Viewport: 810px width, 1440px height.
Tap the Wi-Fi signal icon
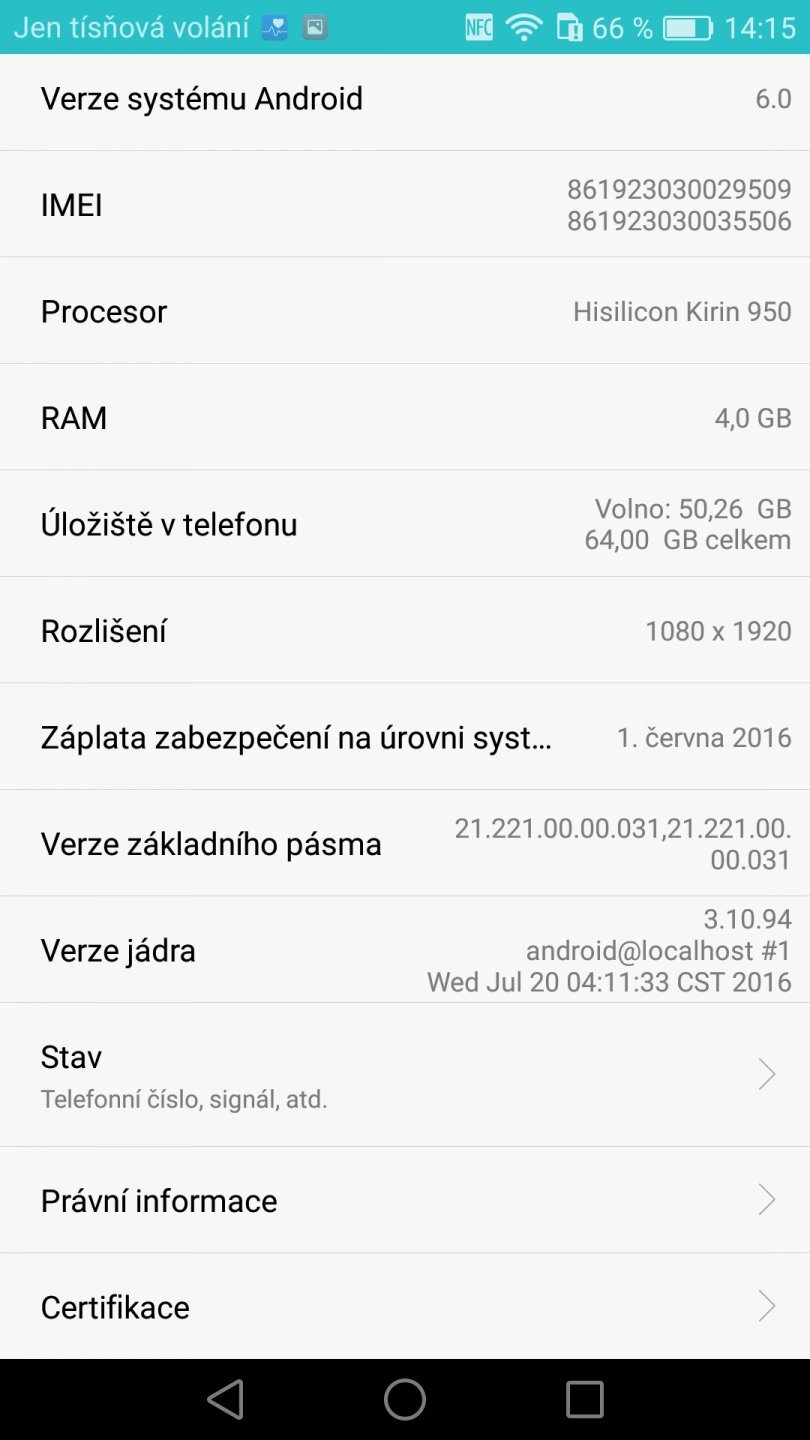pyautogui.click(x=526, y=27)
